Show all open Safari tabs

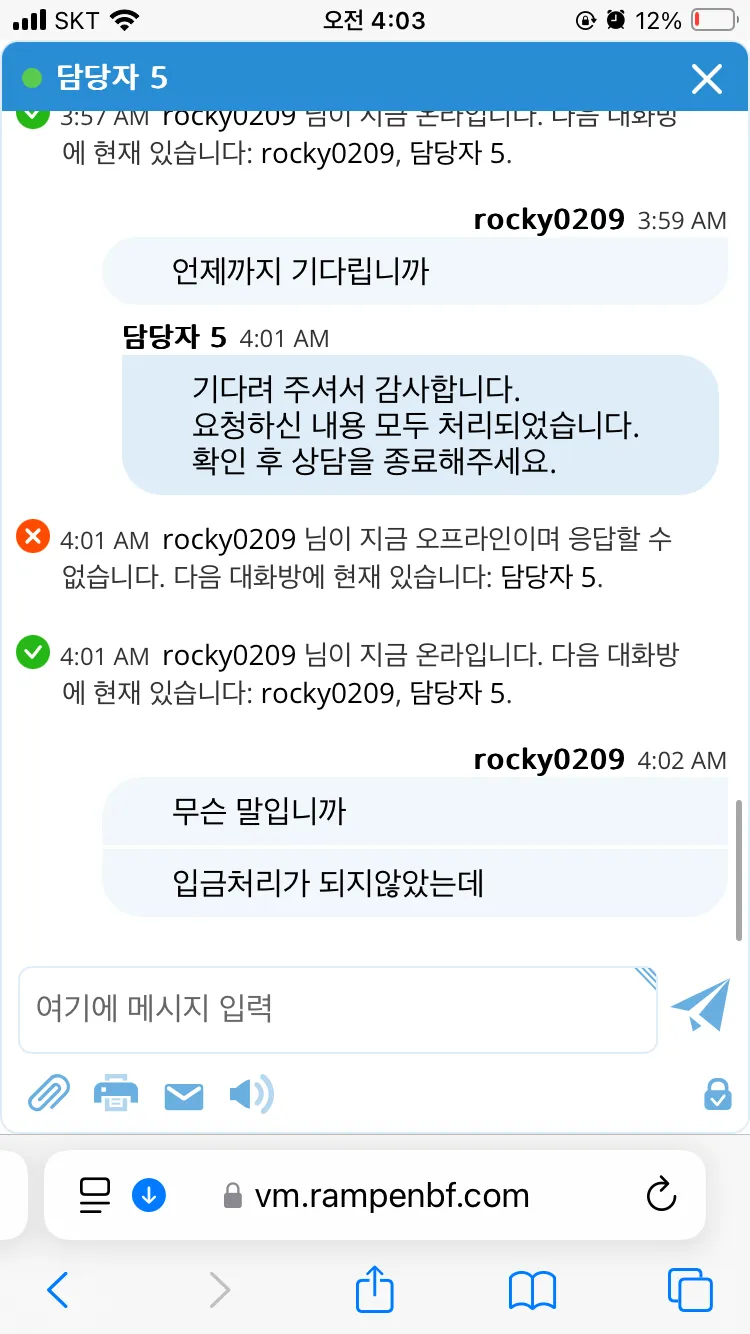coord(690,1290)
